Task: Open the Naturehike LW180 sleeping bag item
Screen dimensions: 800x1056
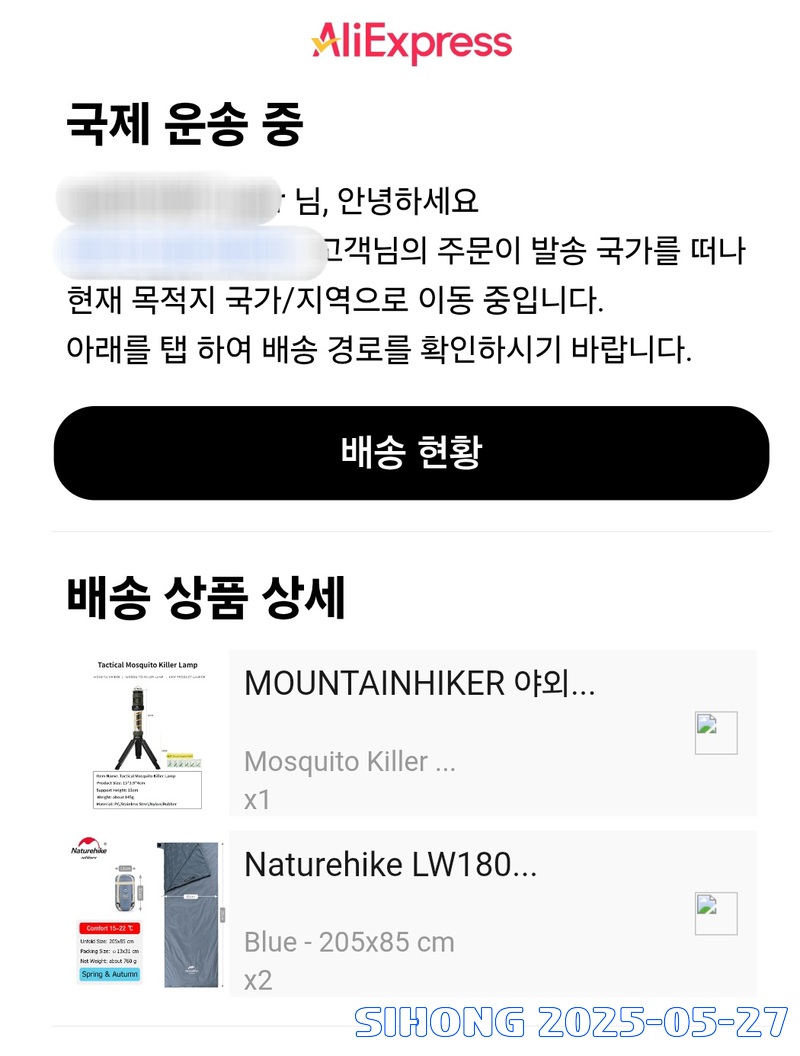Action: tap(391, 865)
